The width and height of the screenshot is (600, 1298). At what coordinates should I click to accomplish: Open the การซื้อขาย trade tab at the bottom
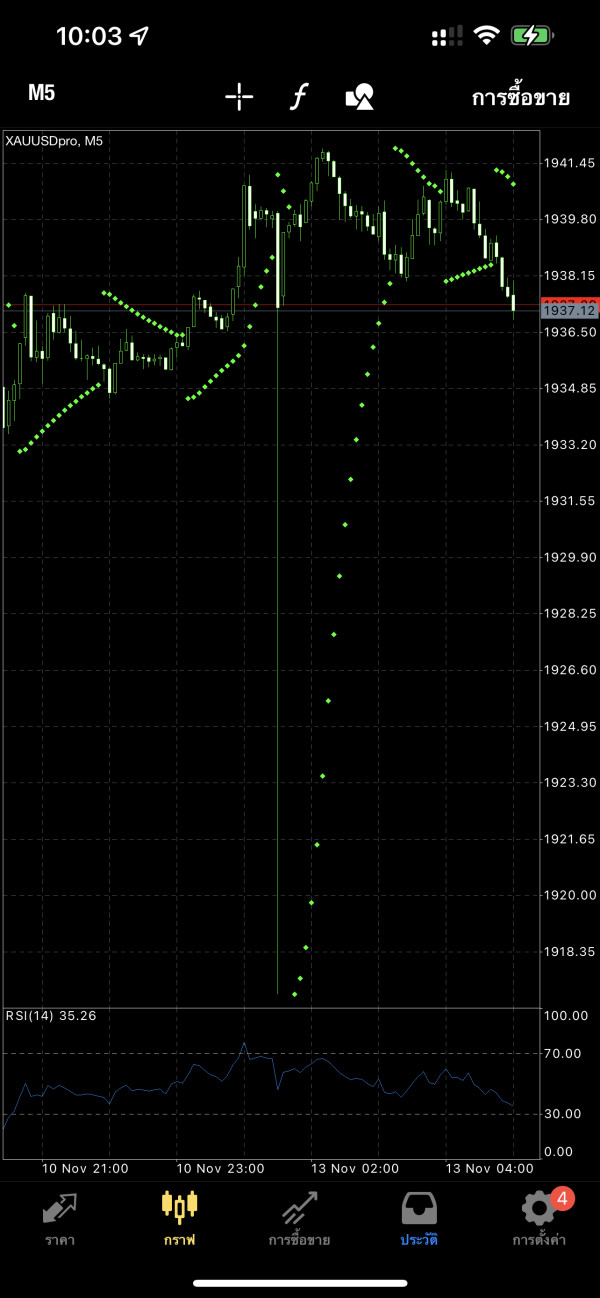click(x=300, y=1219)
